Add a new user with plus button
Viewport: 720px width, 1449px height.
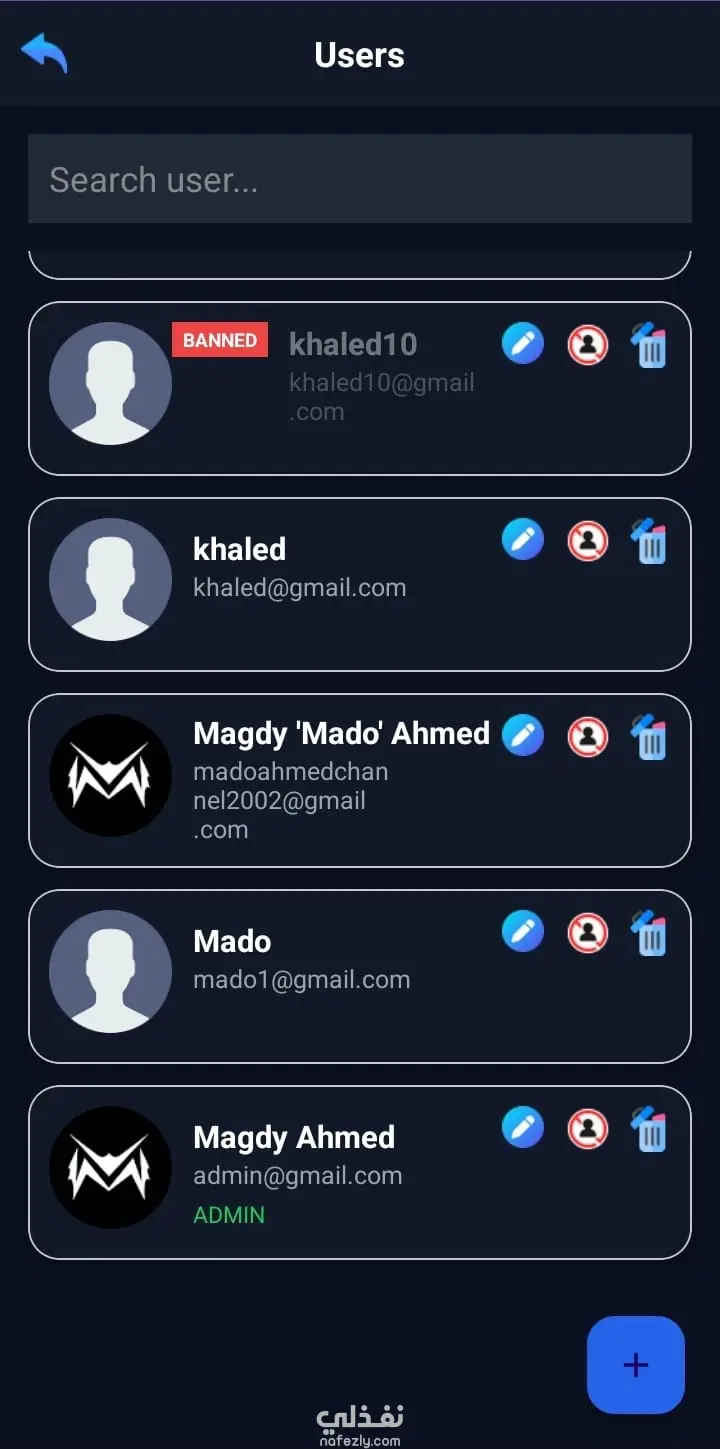636,1365
